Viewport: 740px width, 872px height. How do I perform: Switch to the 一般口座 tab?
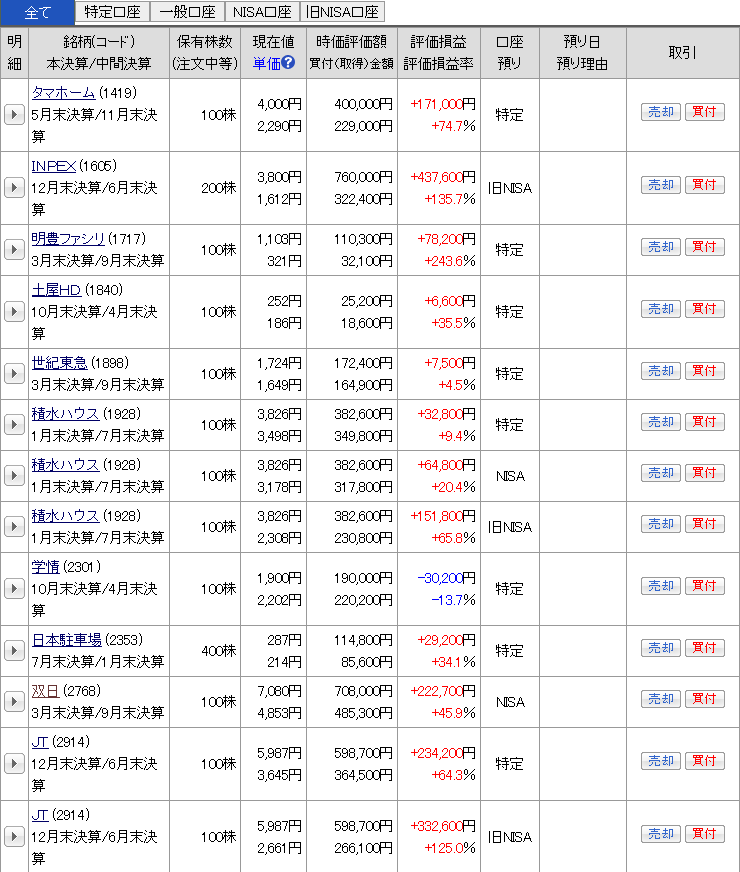[187, 12]
